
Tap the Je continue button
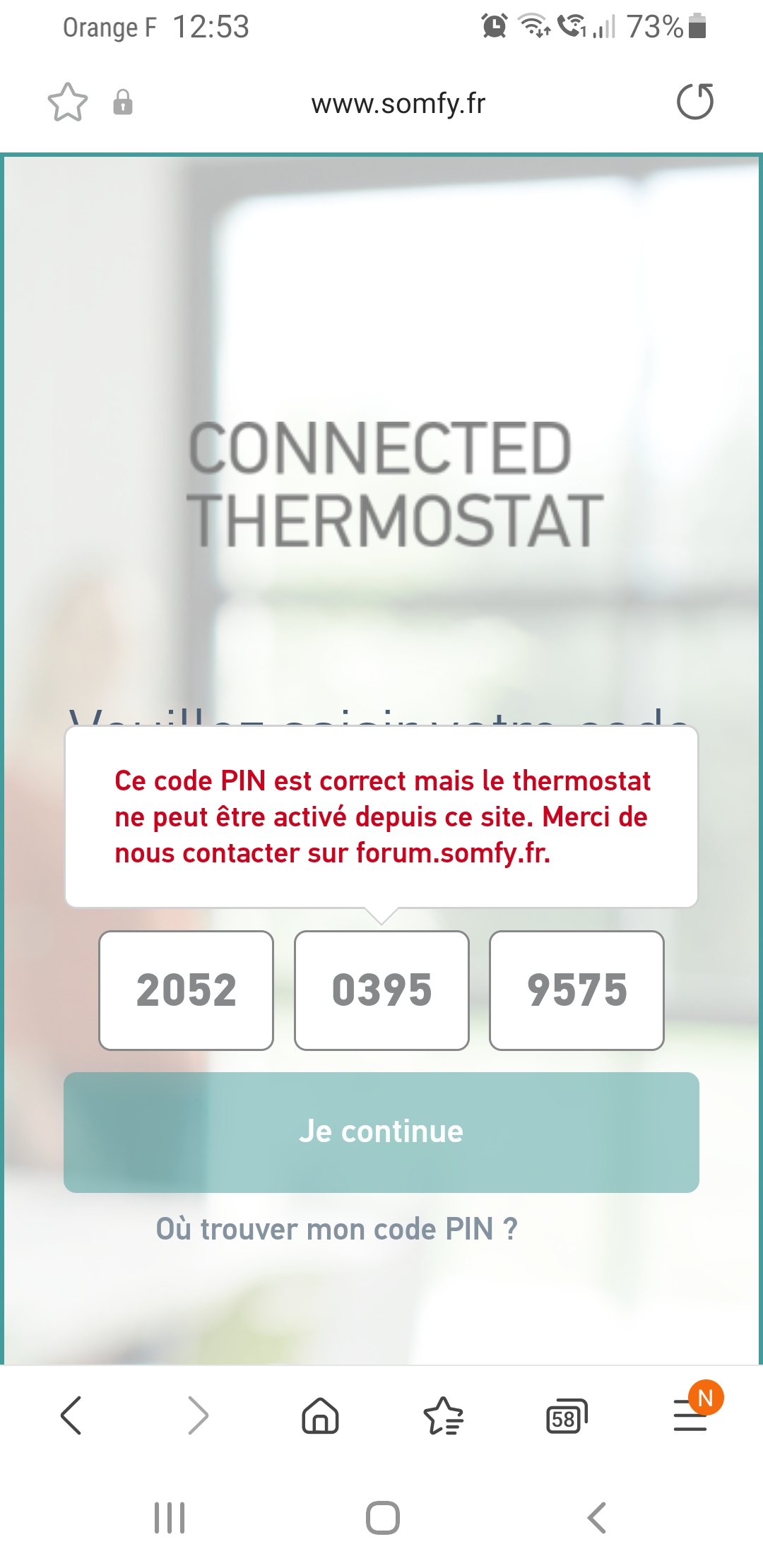(x=381, y=1132)
